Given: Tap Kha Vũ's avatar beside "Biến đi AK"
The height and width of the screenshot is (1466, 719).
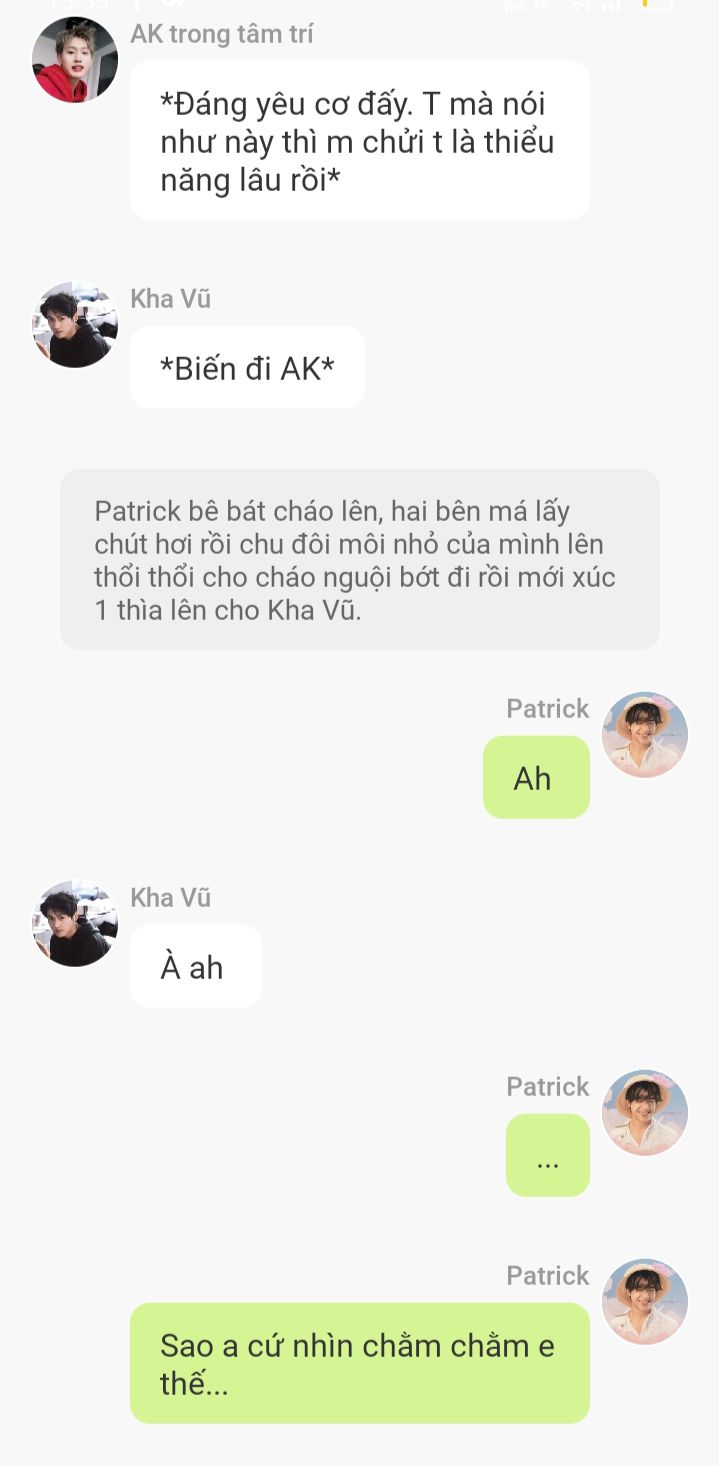Looking at the screenshot, I should [75, 325].
